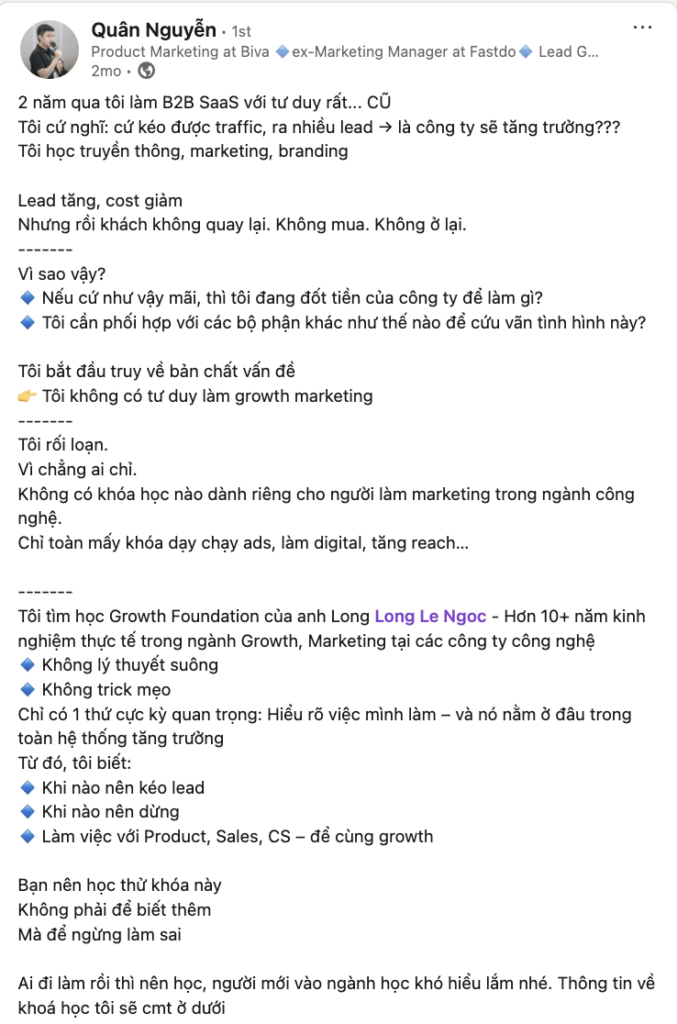Screen dimensions: 677x1024
Task: Open the post's three-dot overflow menu
Action: pyautogui.click(x=645, y=29)
